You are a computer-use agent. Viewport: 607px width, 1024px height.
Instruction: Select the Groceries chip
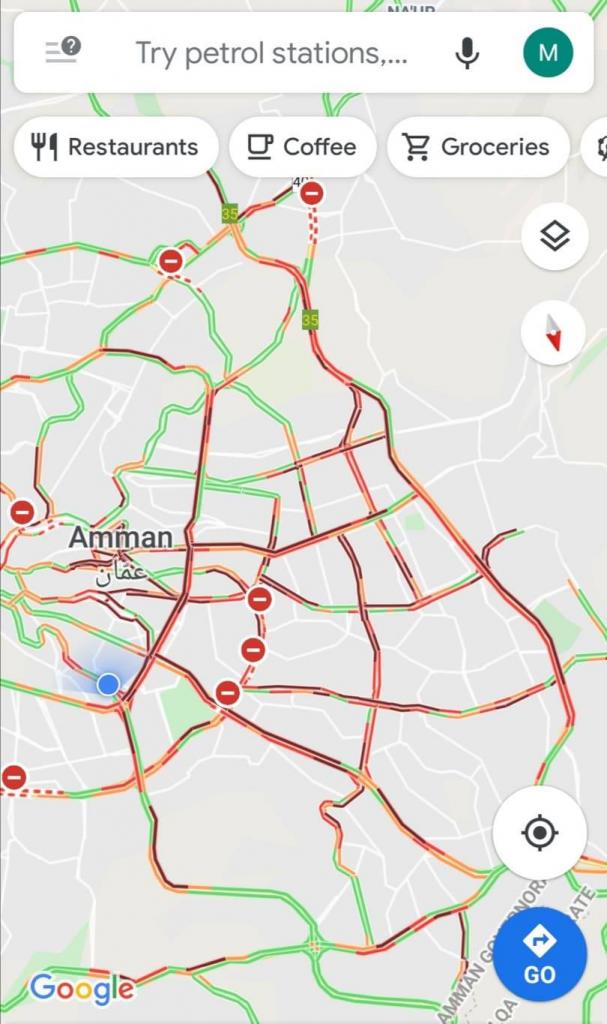pos(478,147)
